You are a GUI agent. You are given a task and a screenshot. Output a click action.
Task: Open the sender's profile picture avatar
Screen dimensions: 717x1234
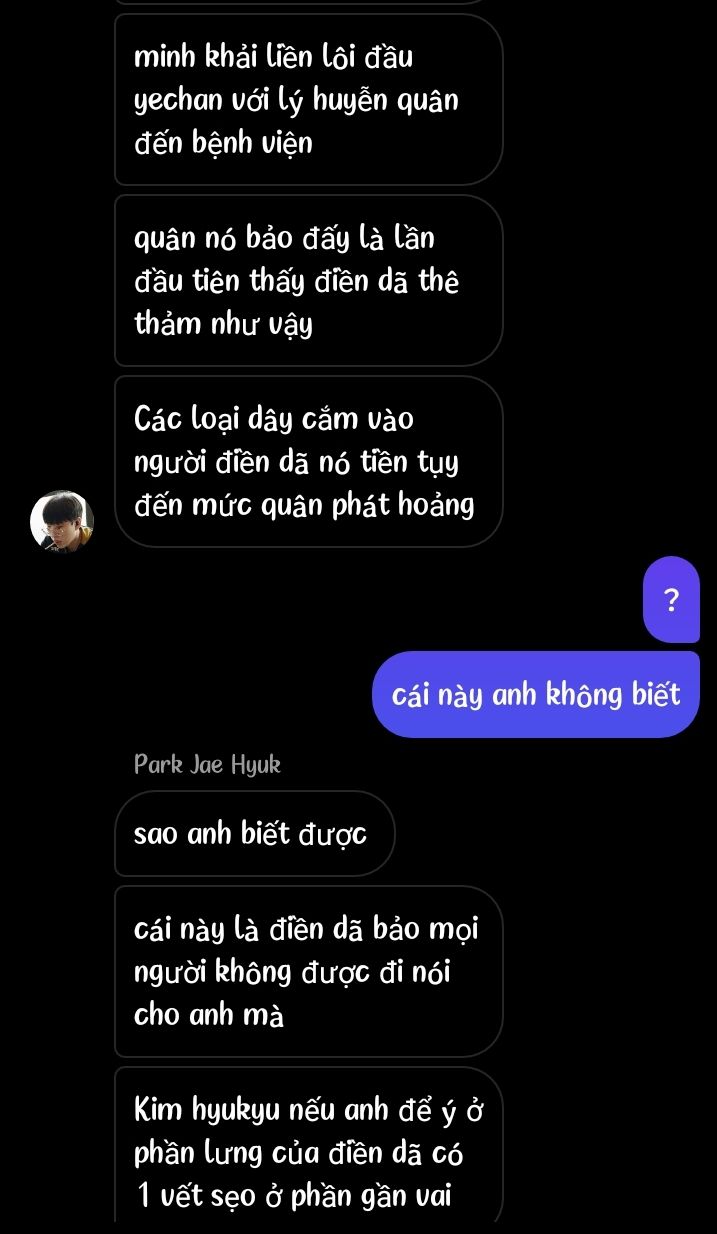62,521
